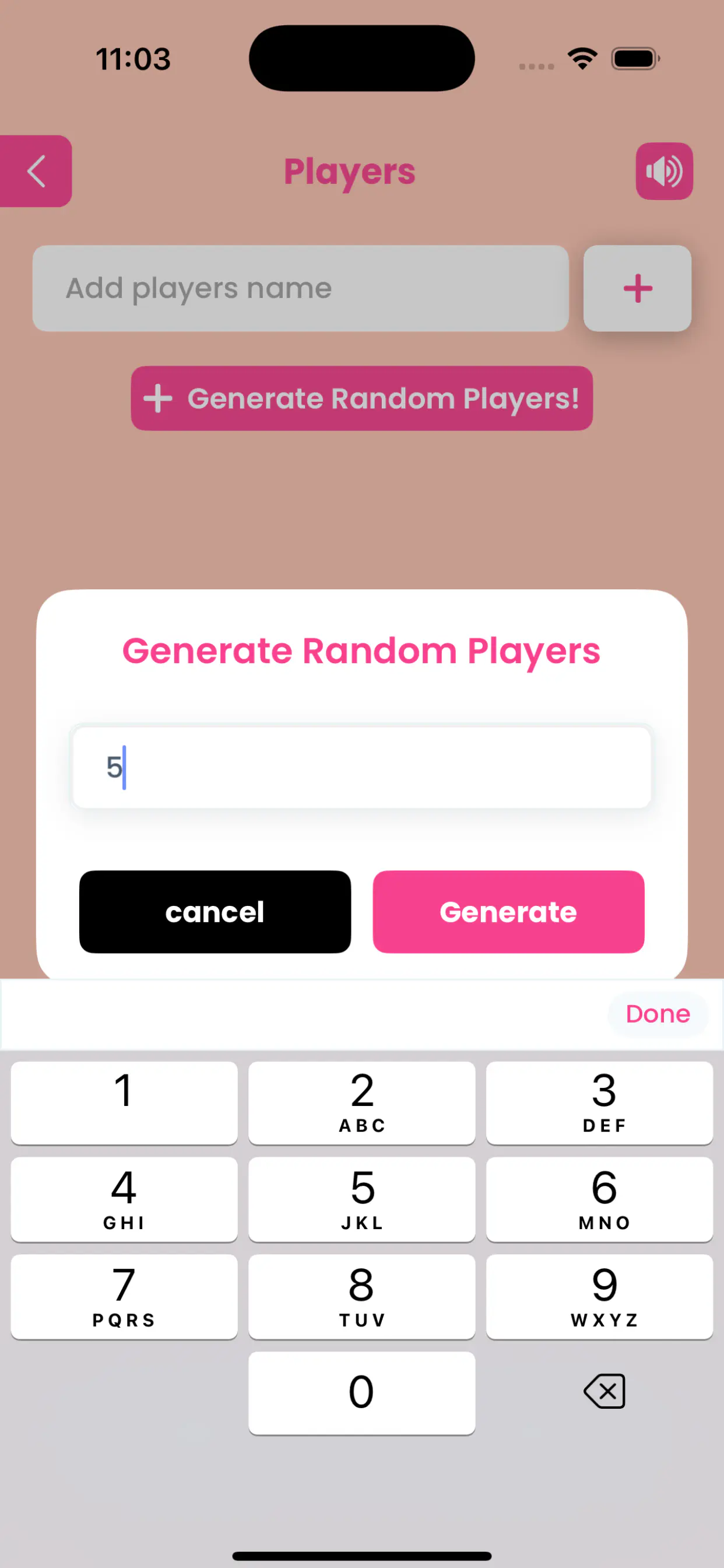Tap Generate Random Players! button
This screenshot has width=724, height=1568.
pos(361,398)
